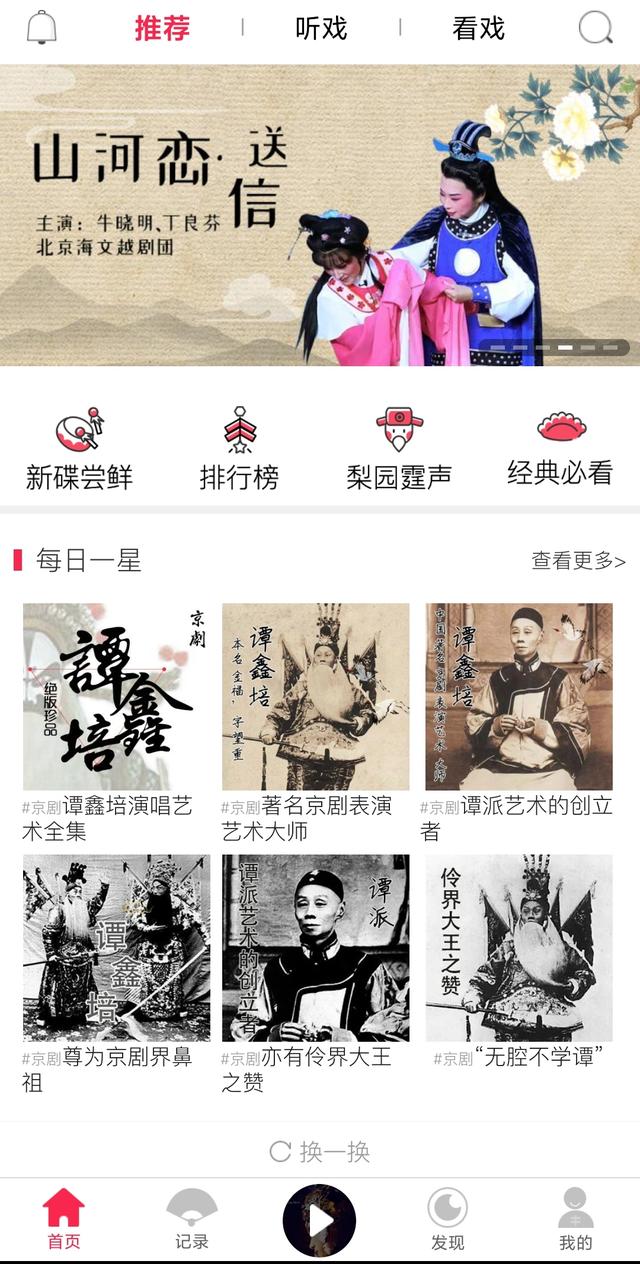Open 新碟尝鲜 section

[x=79, y=448]
